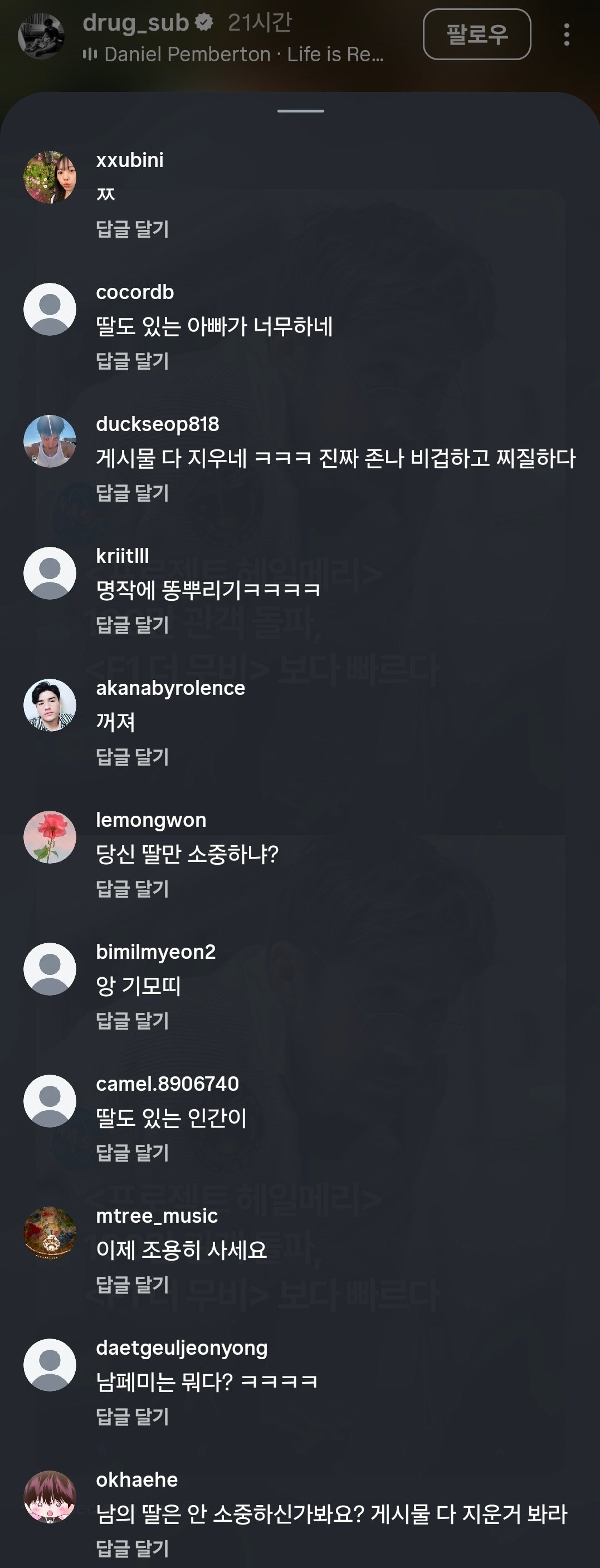Image resolution: width=600 pixels, height=1568 pixels.
Task: Tap 답글 달기 under daetgeuljeonyong's comment
Action: click(132, 1417)
